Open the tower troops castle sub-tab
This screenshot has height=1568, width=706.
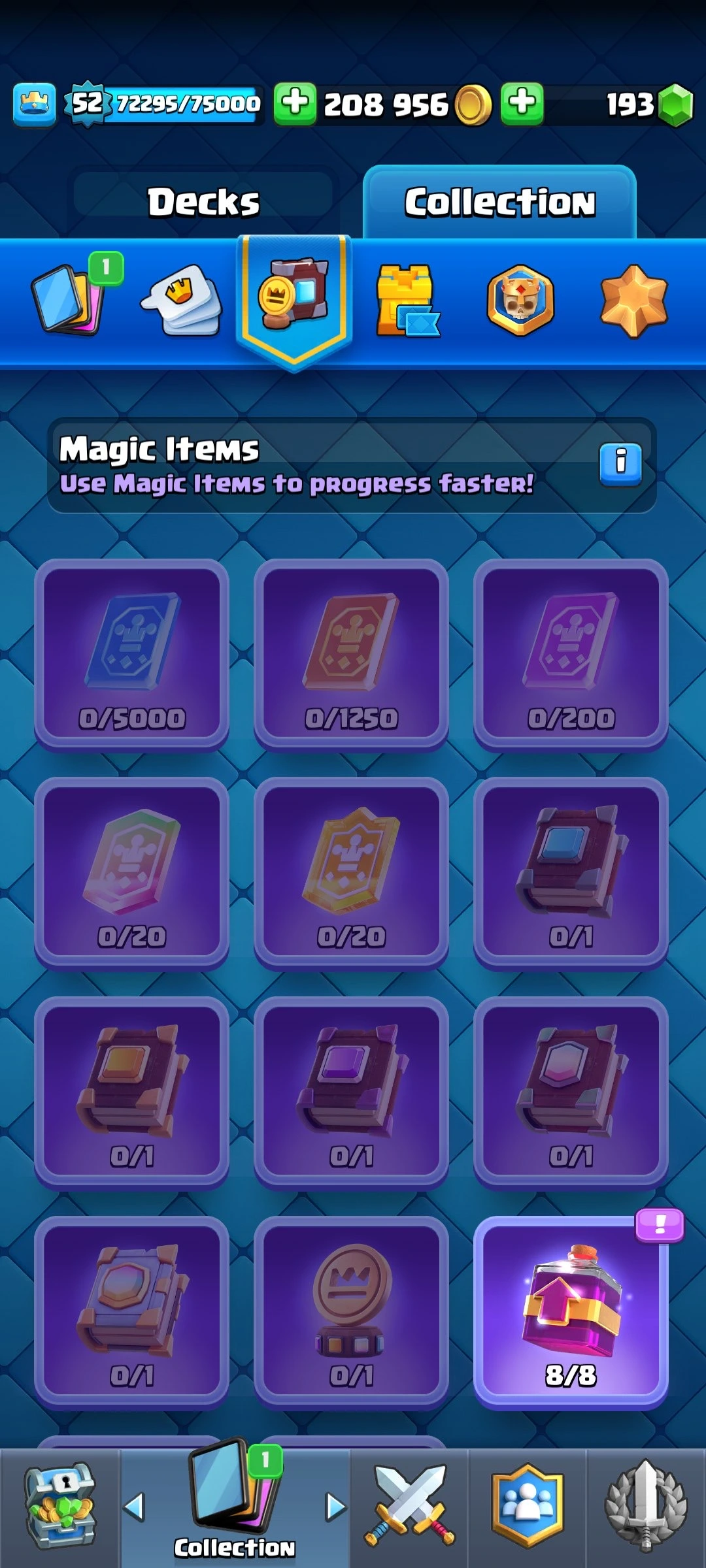(405, 301)
